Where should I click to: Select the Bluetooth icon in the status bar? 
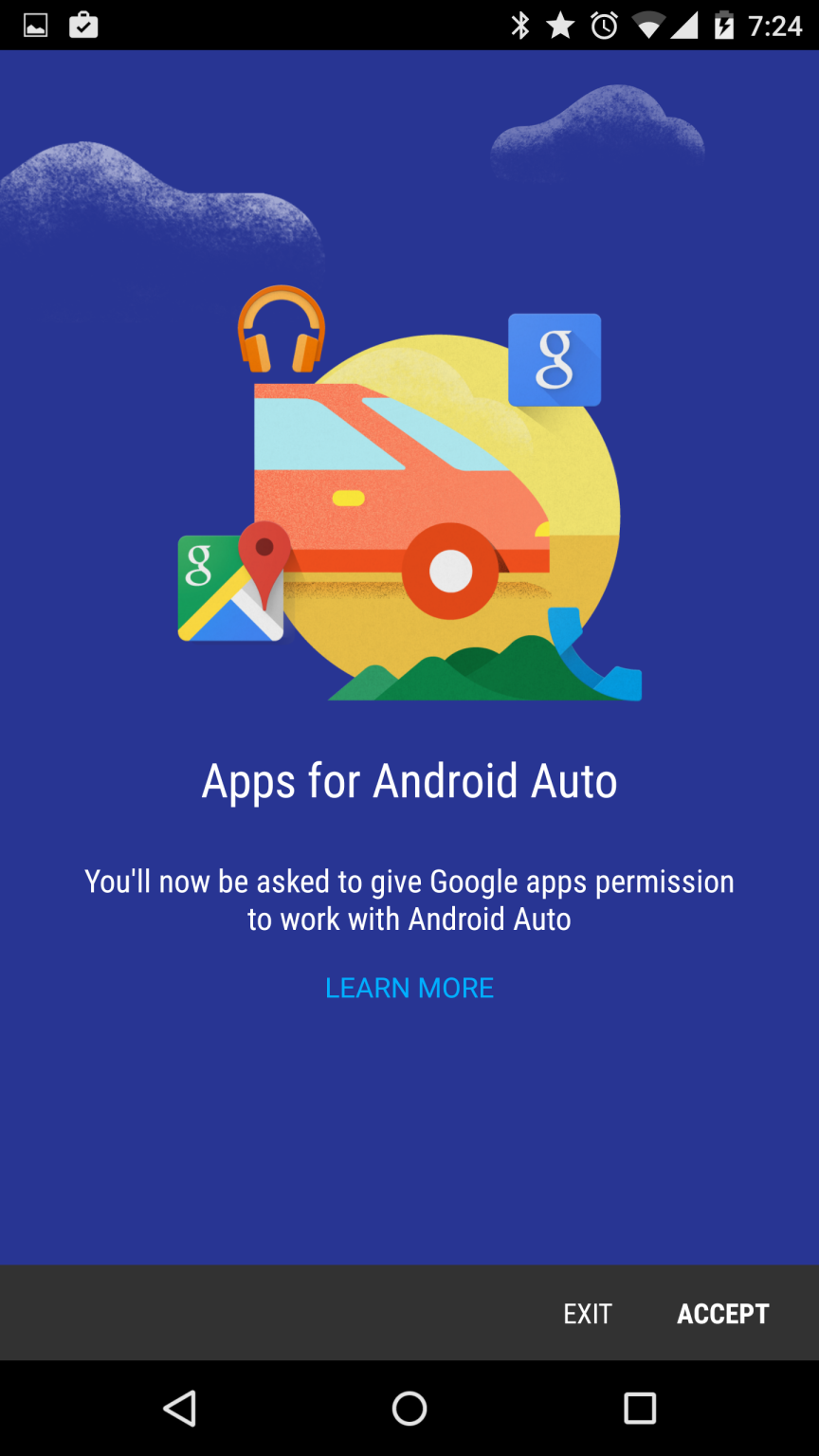pyautogui.click(x=519, y=26)
